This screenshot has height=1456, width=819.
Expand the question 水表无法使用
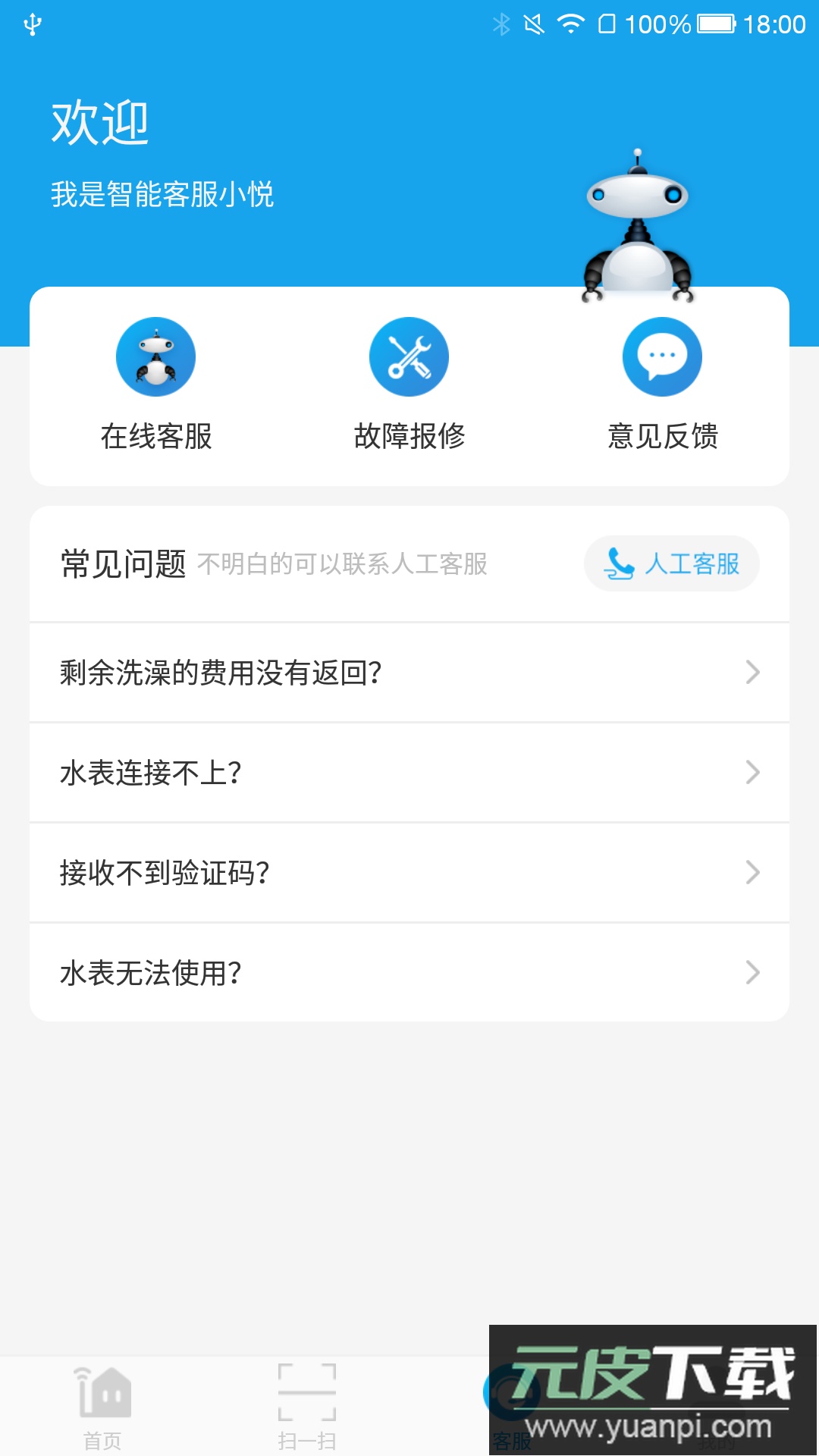[x=409, y=971]
